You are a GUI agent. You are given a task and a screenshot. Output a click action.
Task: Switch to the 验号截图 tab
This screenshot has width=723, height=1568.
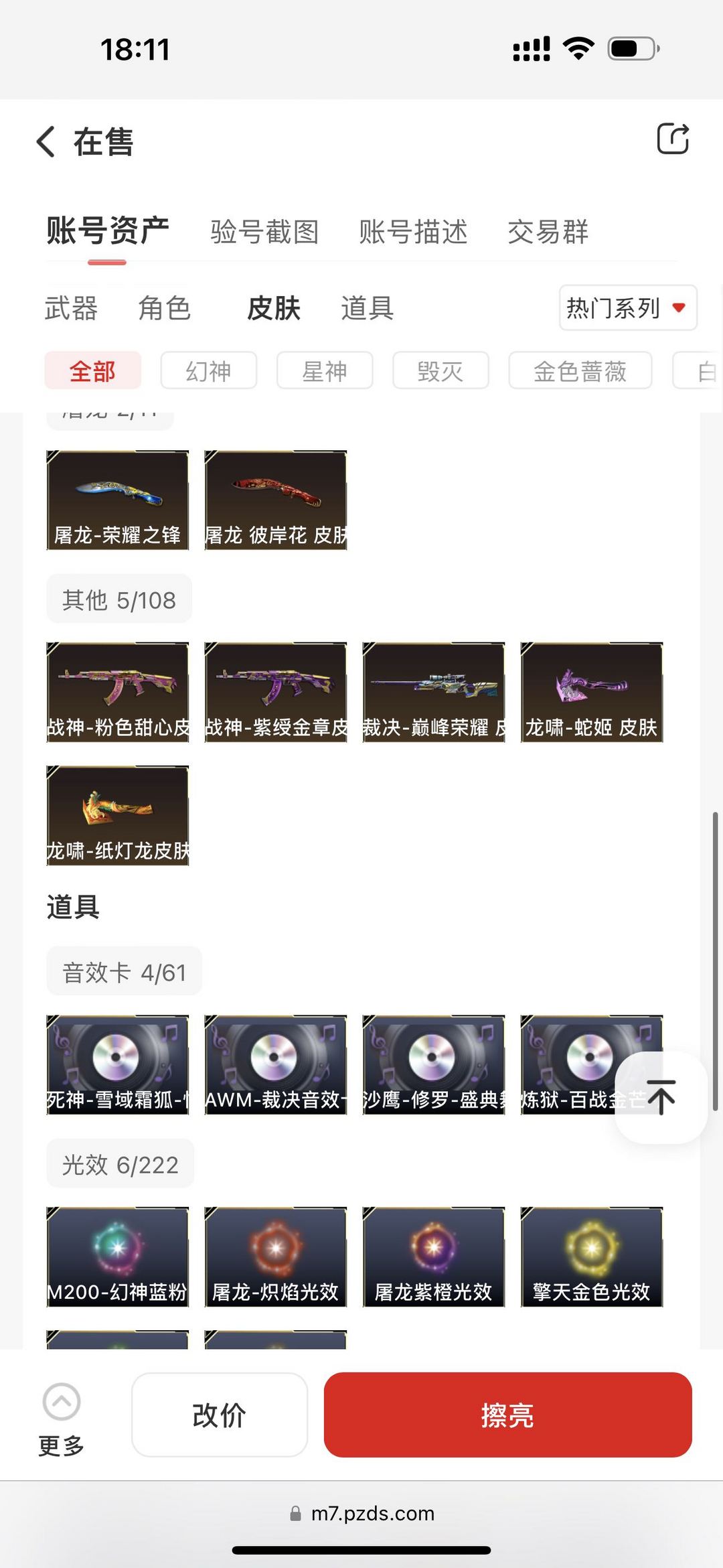[x=264, y=231]
